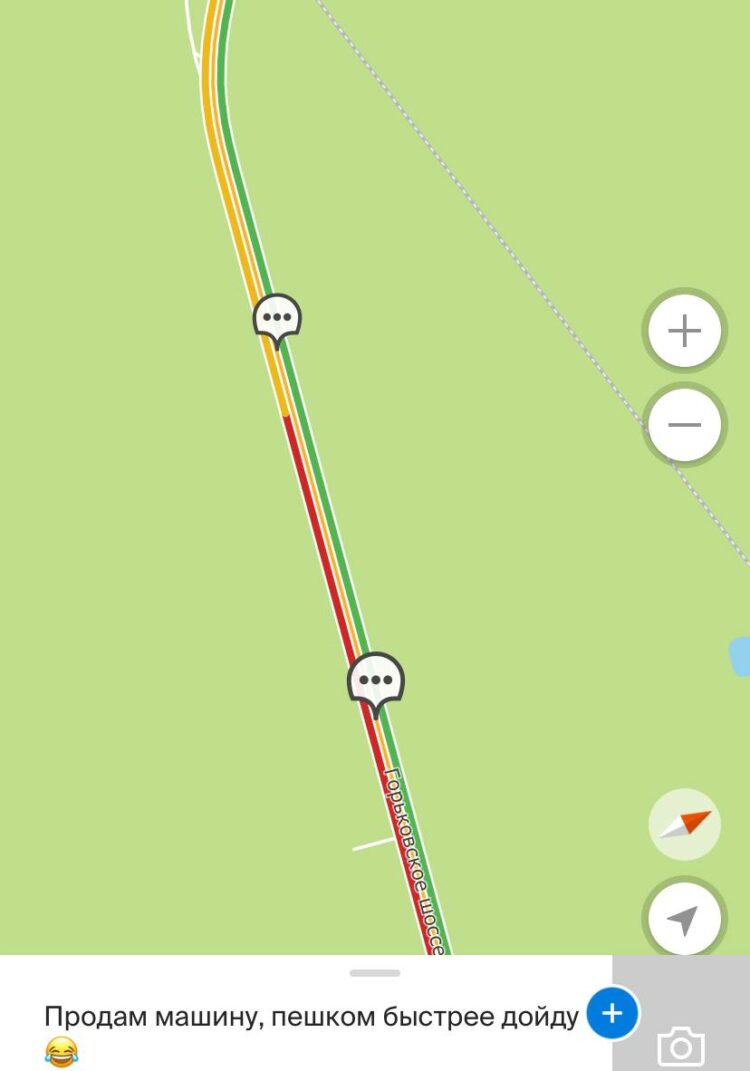Tap the compass to reset map orientation
The width and height of the screenshot is (750, 1071).
click(x=684, y=825)
